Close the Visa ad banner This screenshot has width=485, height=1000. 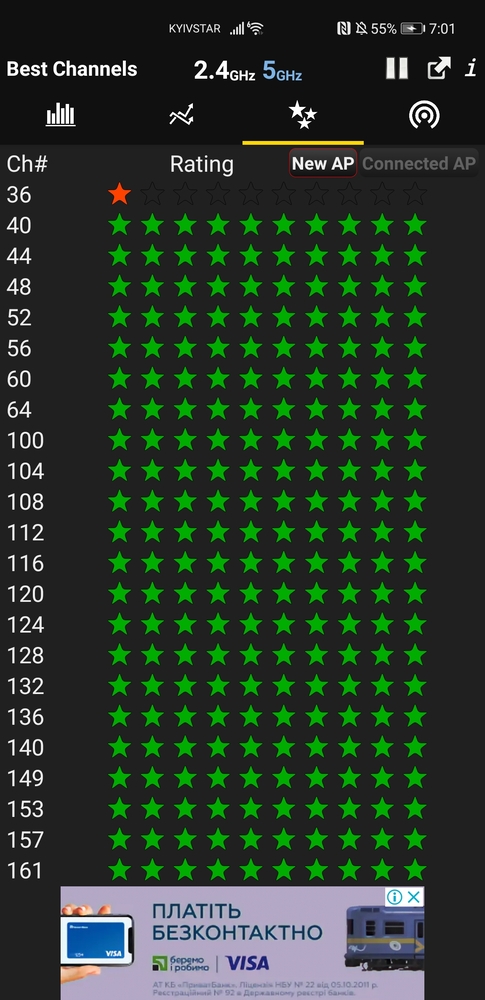414,897
